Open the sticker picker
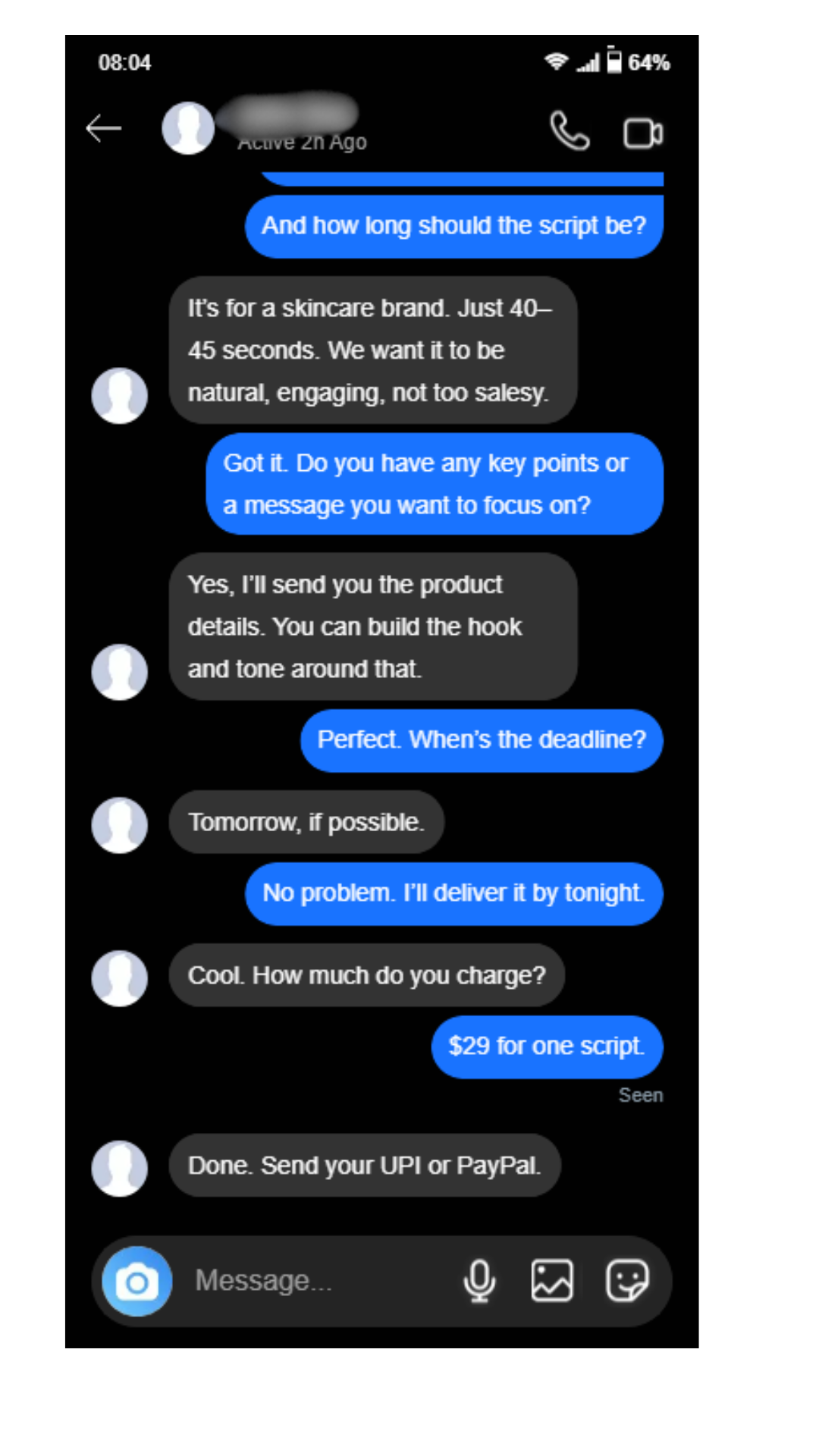The height and width of the screenshot is (1456, 819). point(627,1282)
